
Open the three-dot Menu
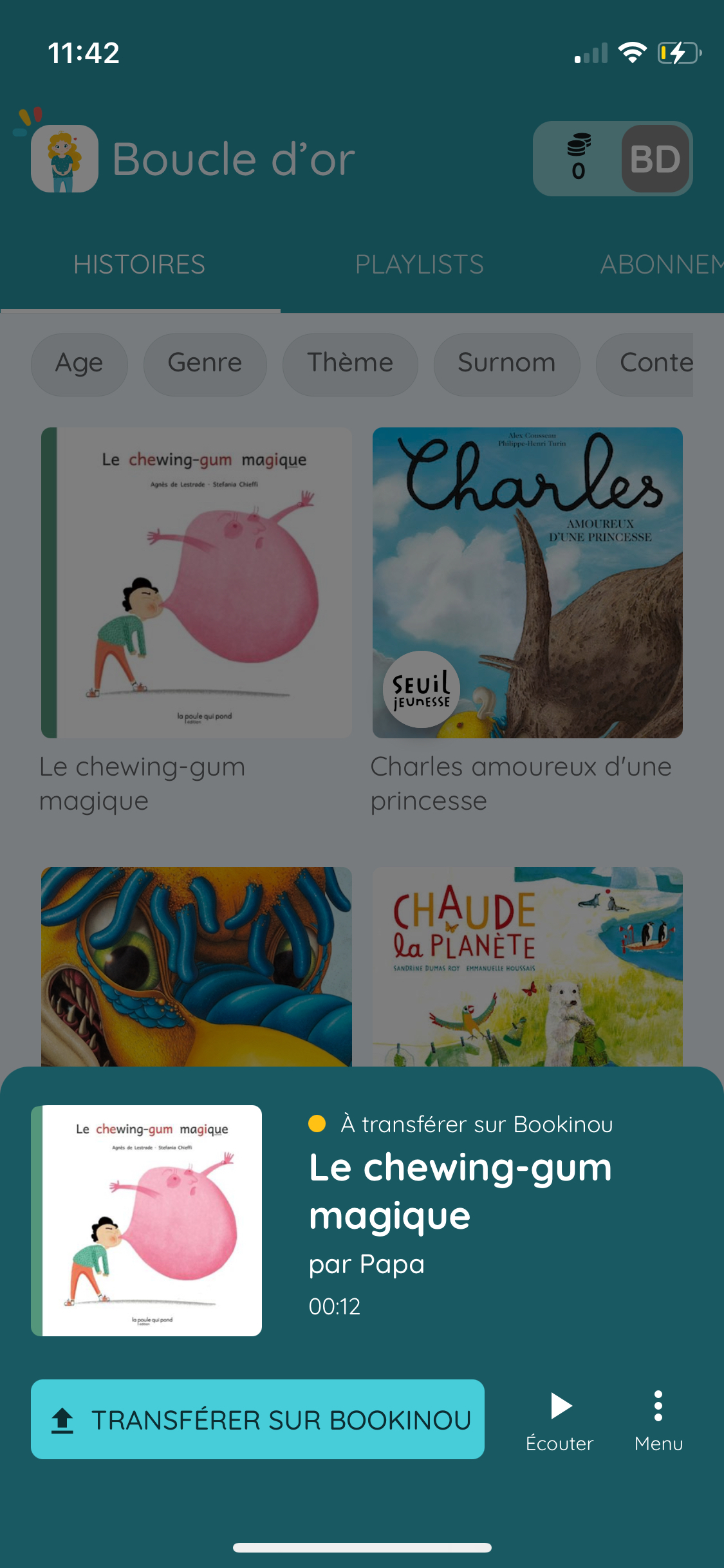[658, 1421]
